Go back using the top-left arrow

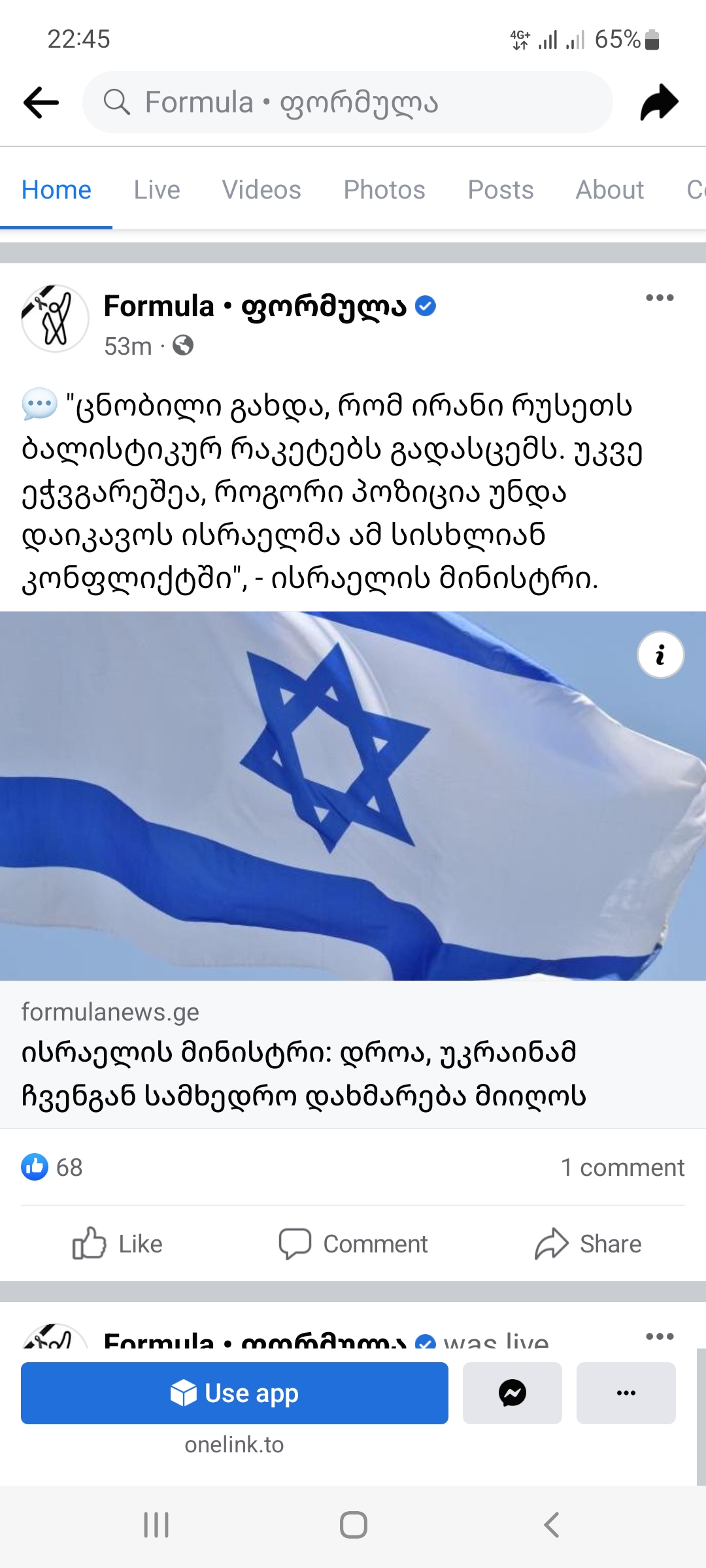click(41, 103)
